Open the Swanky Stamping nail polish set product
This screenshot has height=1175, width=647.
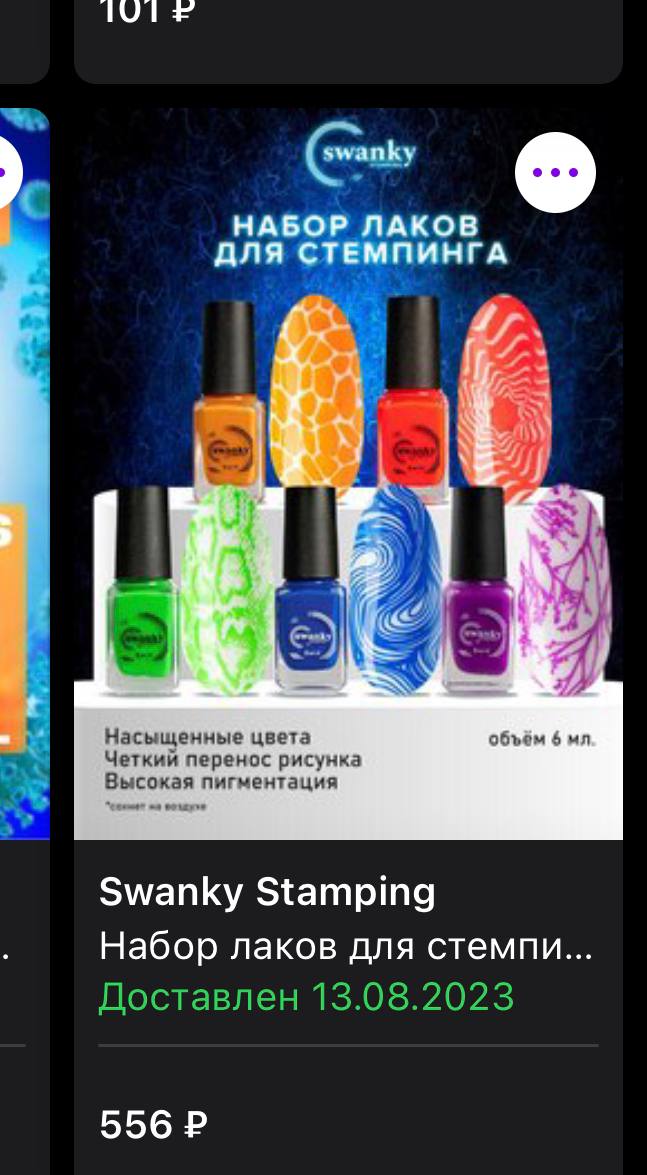[x=348, y=474]
